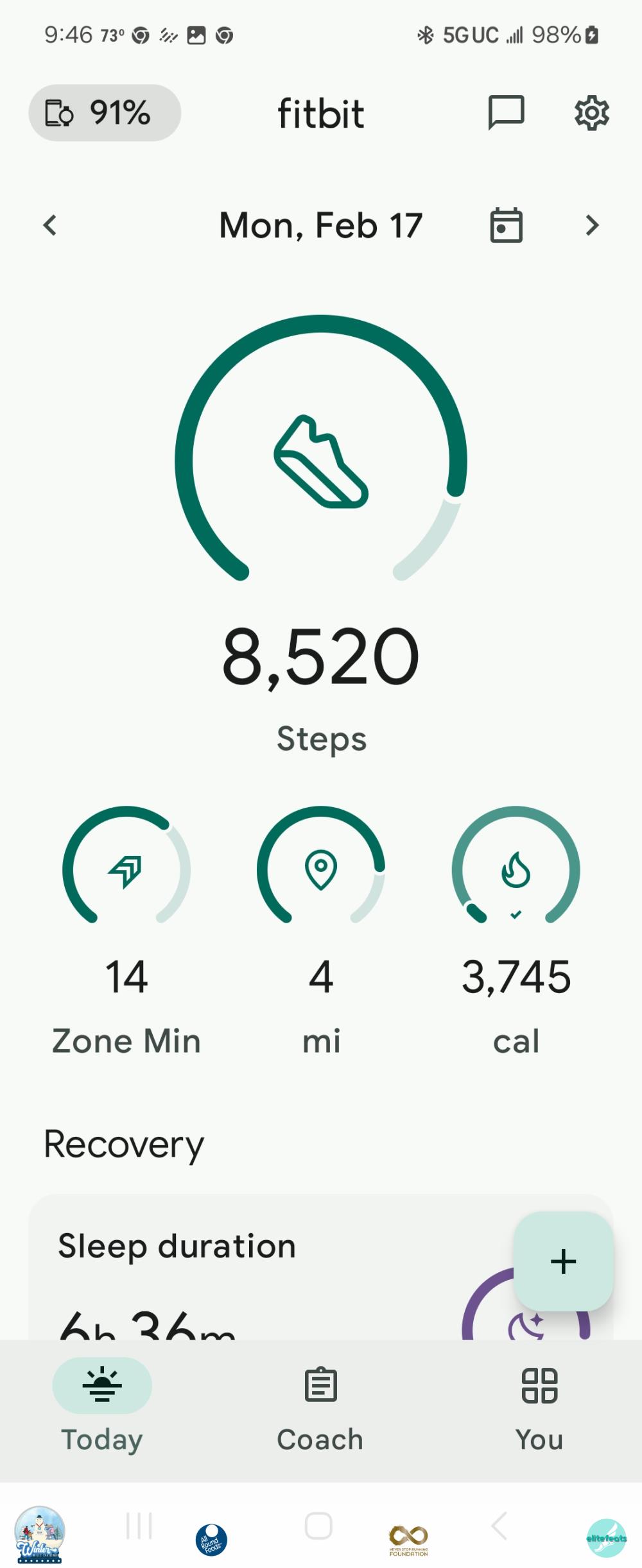This screenshot has height=1568, width=642.
Task: Open the settings gear
Action: [x=591, y=114]
